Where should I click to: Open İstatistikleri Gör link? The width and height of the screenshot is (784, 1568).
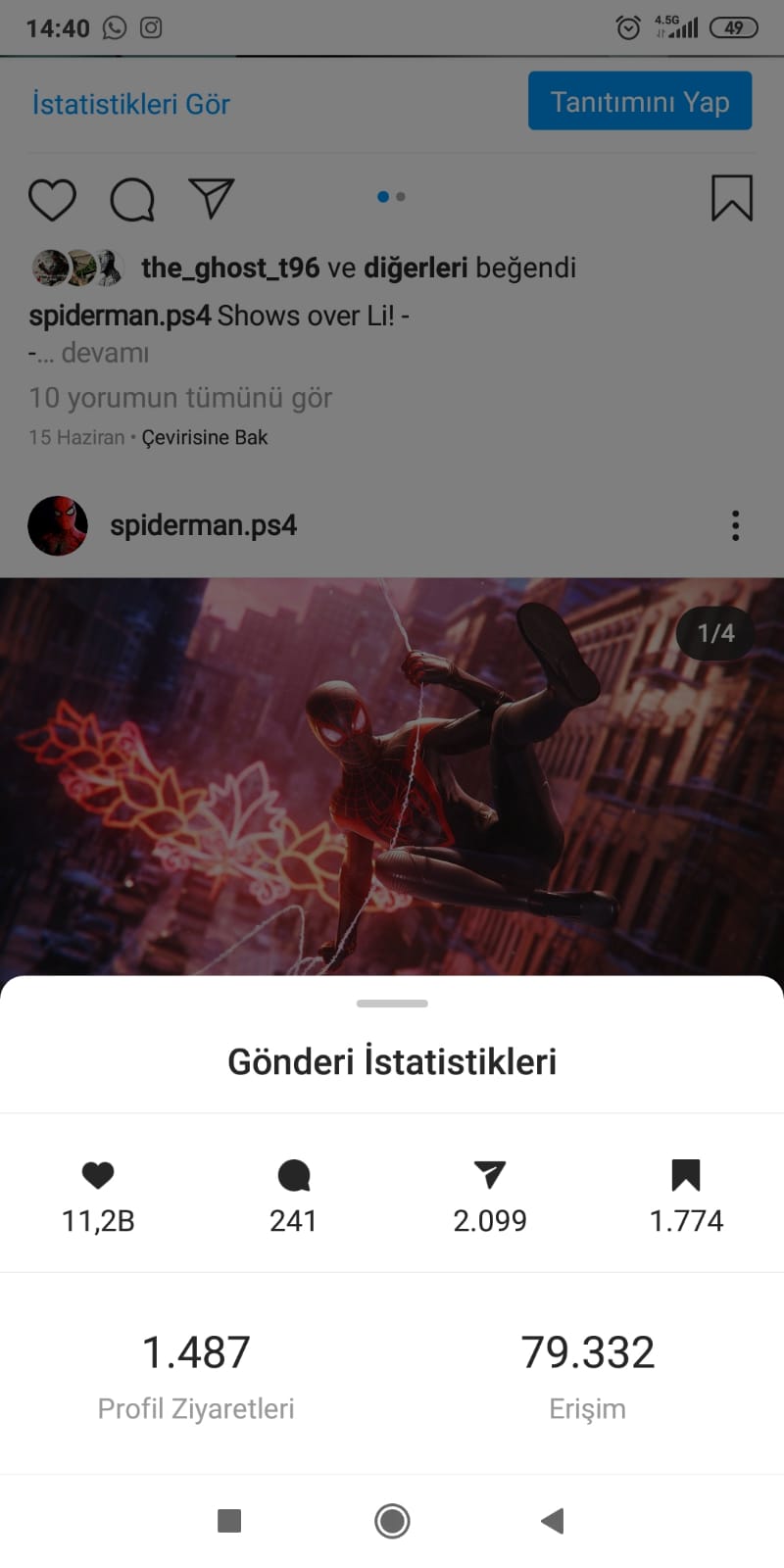tap(130, 104)
